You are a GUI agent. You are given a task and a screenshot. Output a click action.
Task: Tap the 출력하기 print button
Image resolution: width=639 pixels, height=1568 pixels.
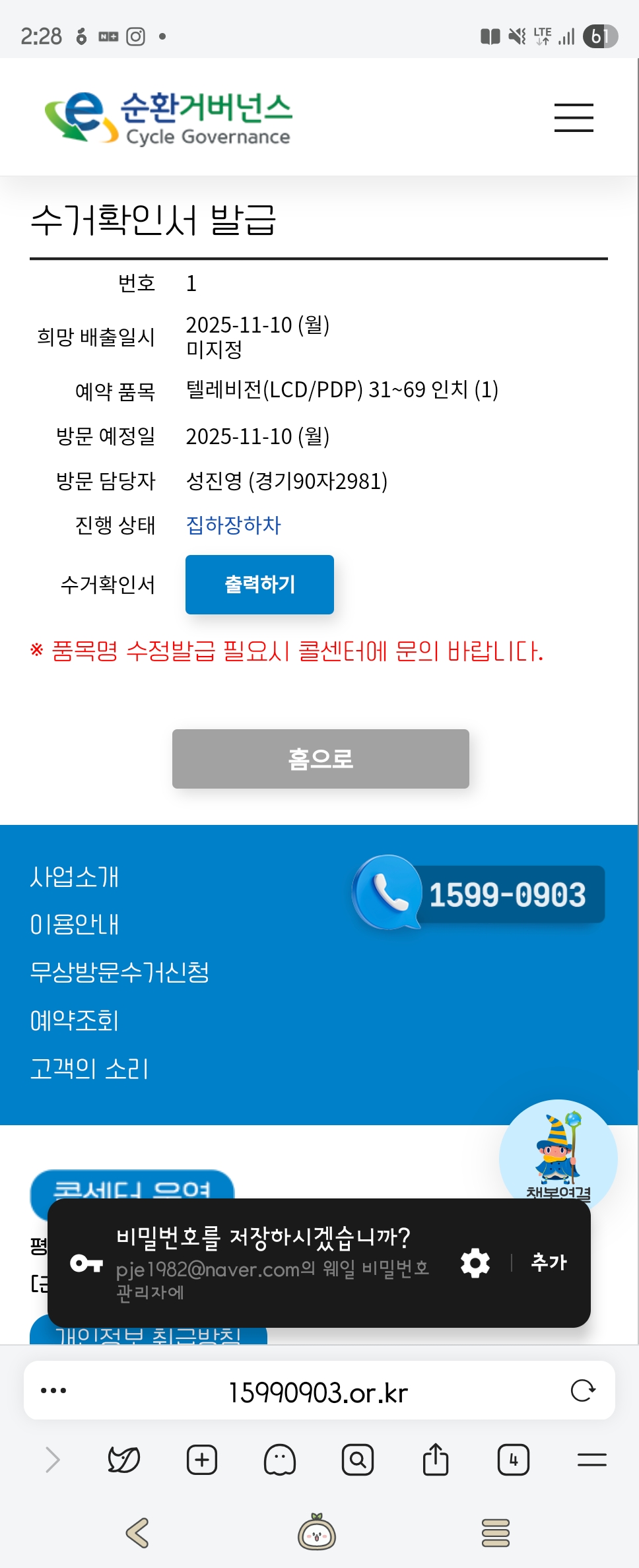click(259, 585)
